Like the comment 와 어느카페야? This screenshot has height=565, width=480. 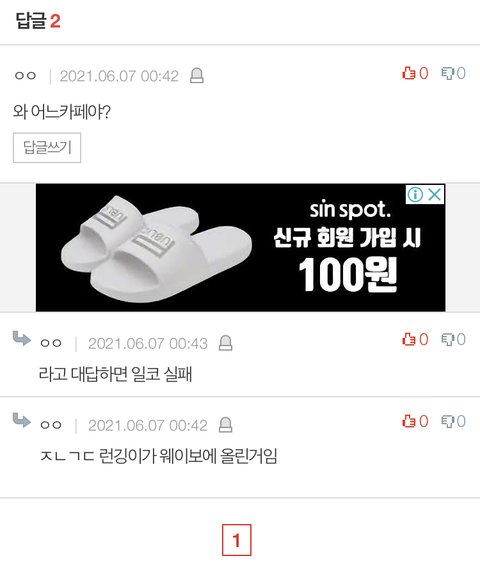pyautogui.click(x=415, y=73)
